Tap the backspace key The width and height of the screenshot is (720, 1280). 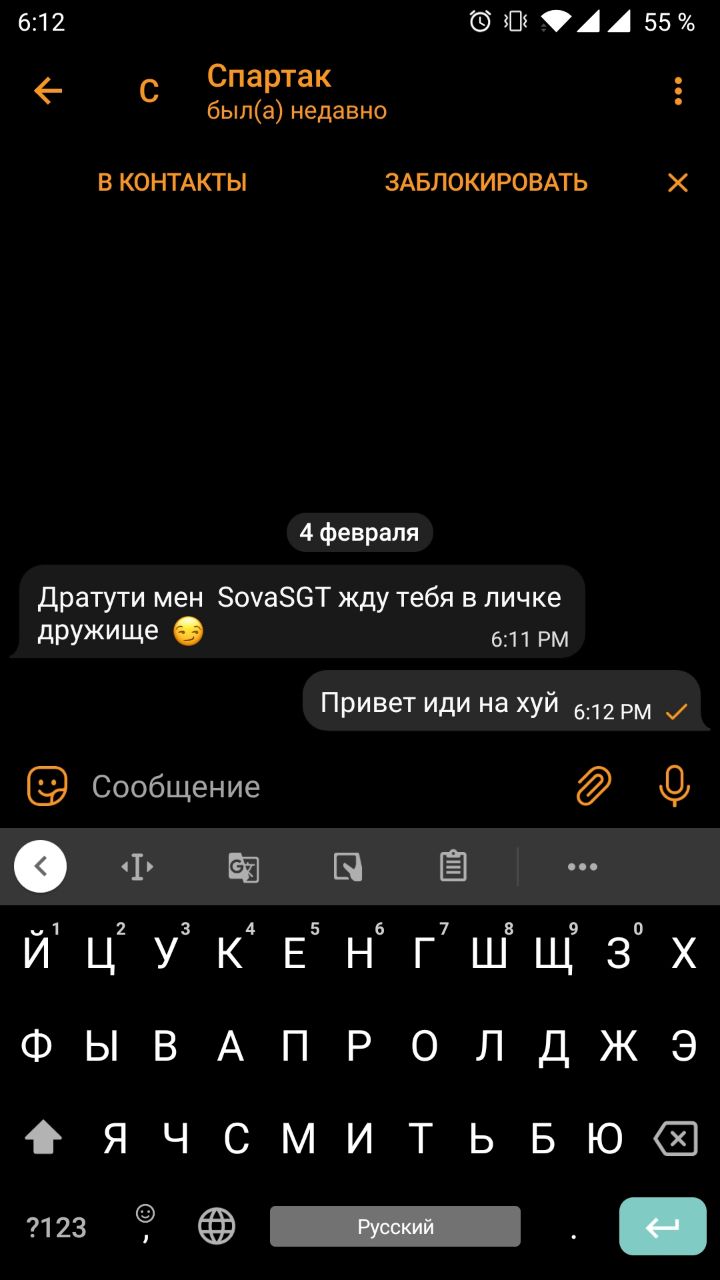pos(675,1138)
